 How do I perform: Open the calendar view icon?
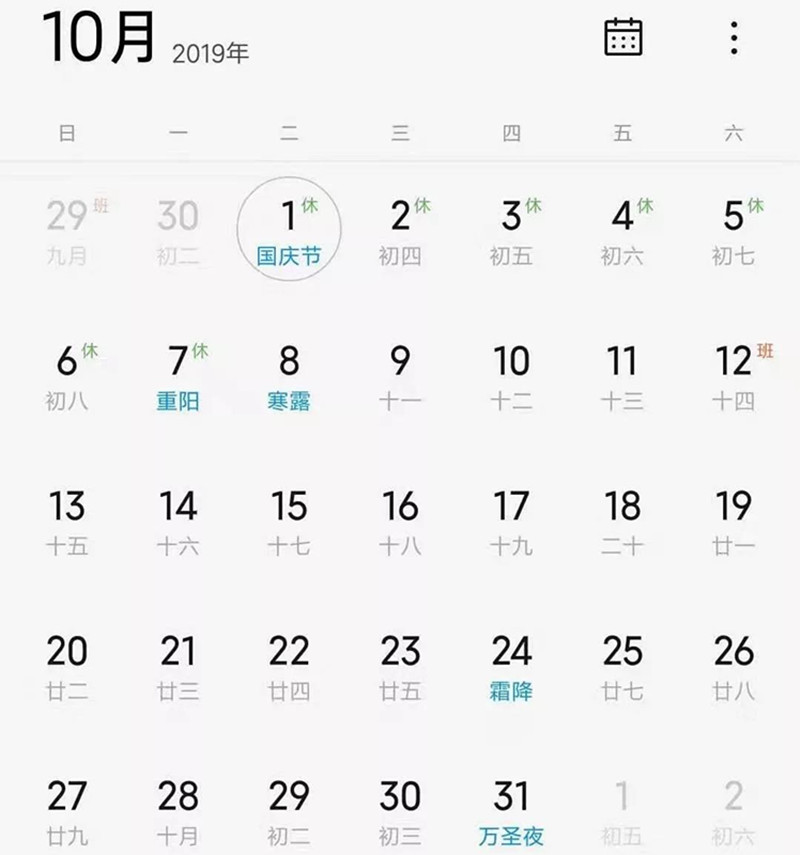coord(623,38)
